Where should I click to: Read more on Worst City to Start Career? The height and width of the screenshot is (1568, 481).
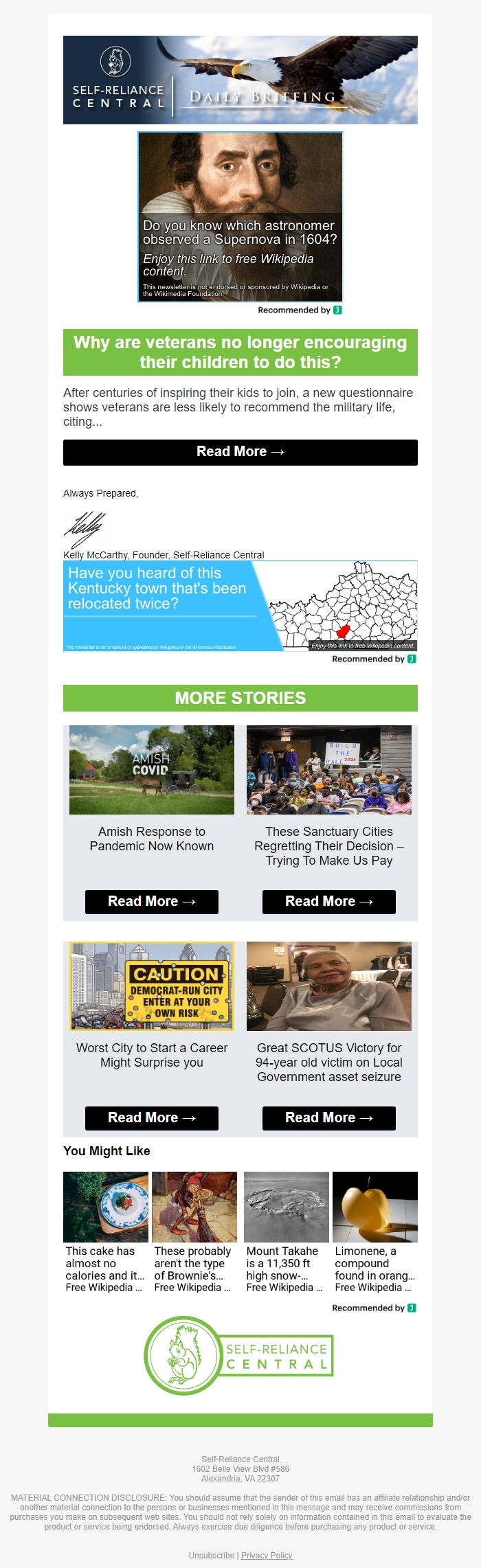click(x=151, y=1117)
